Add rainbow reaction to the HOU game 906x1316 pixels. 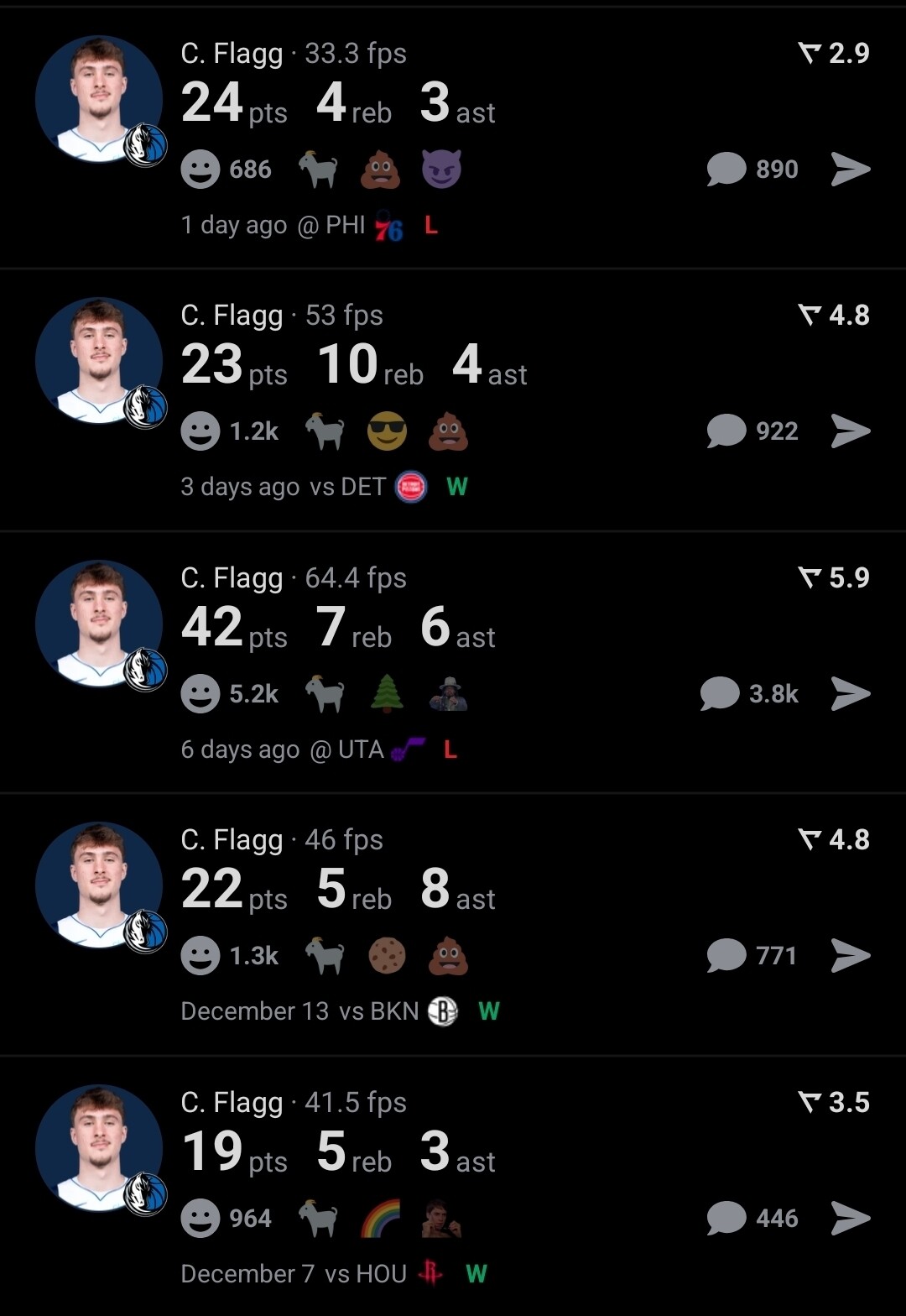pyautogui.click(x=380, y=1219)
